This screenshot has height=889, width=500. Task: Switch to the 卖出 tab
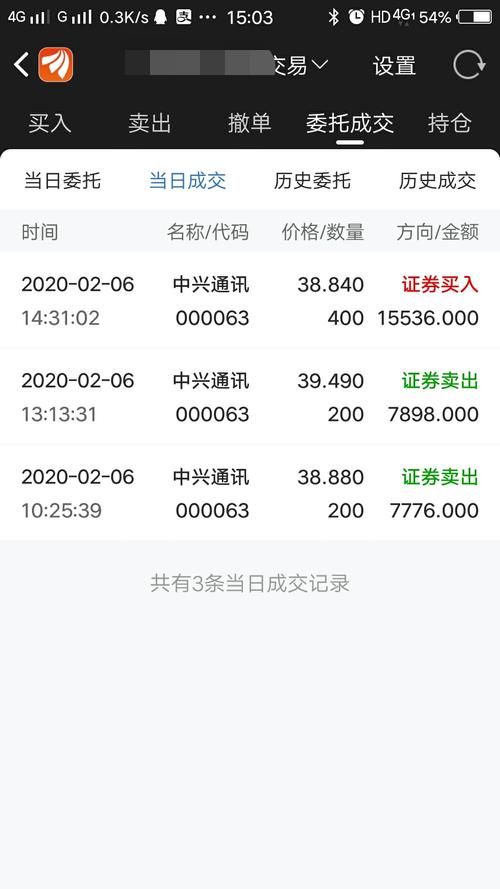pos(150,123)
